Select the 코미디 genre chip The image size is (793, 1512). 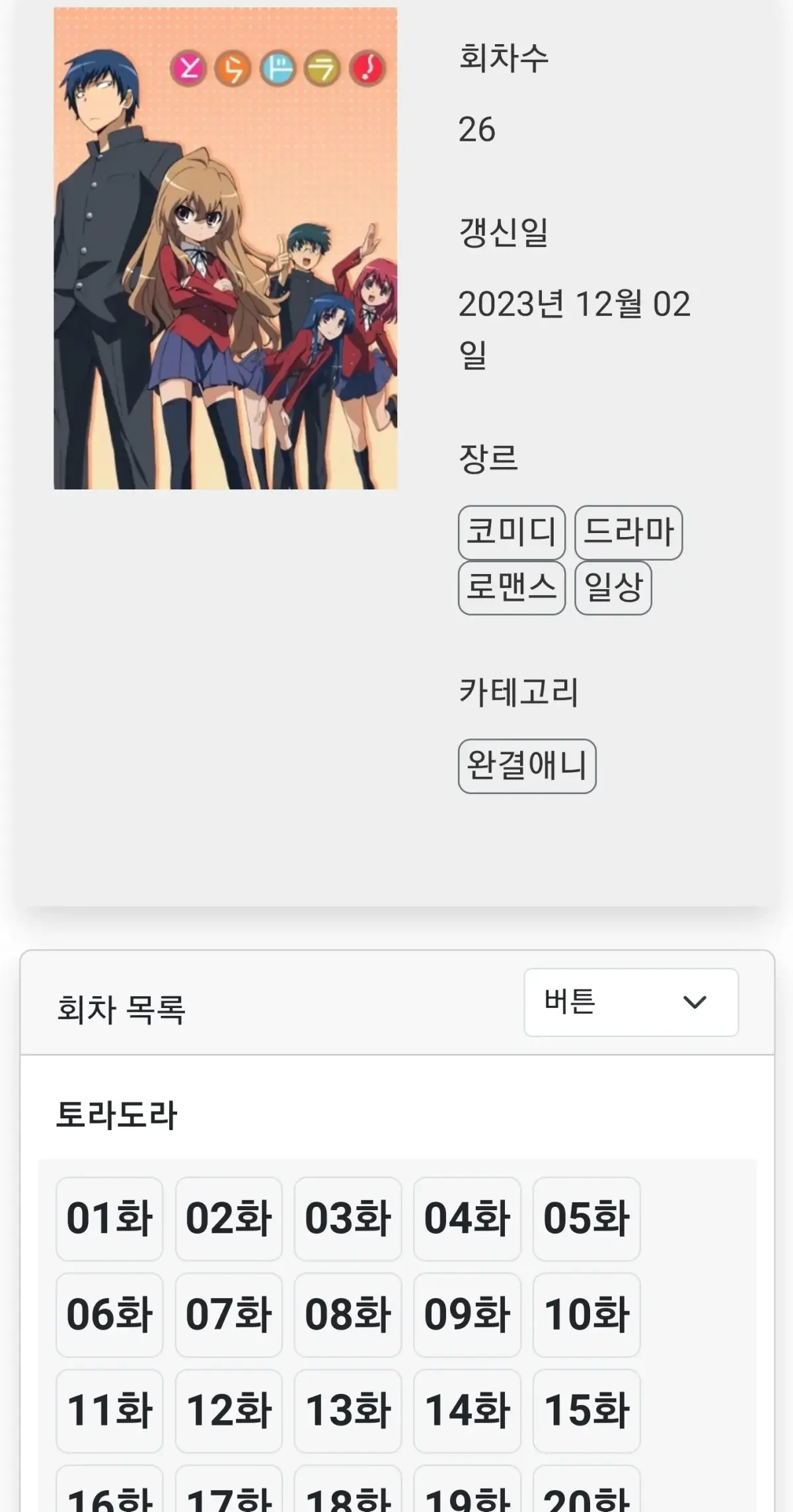pyautogui.click(x=511, y=532)
